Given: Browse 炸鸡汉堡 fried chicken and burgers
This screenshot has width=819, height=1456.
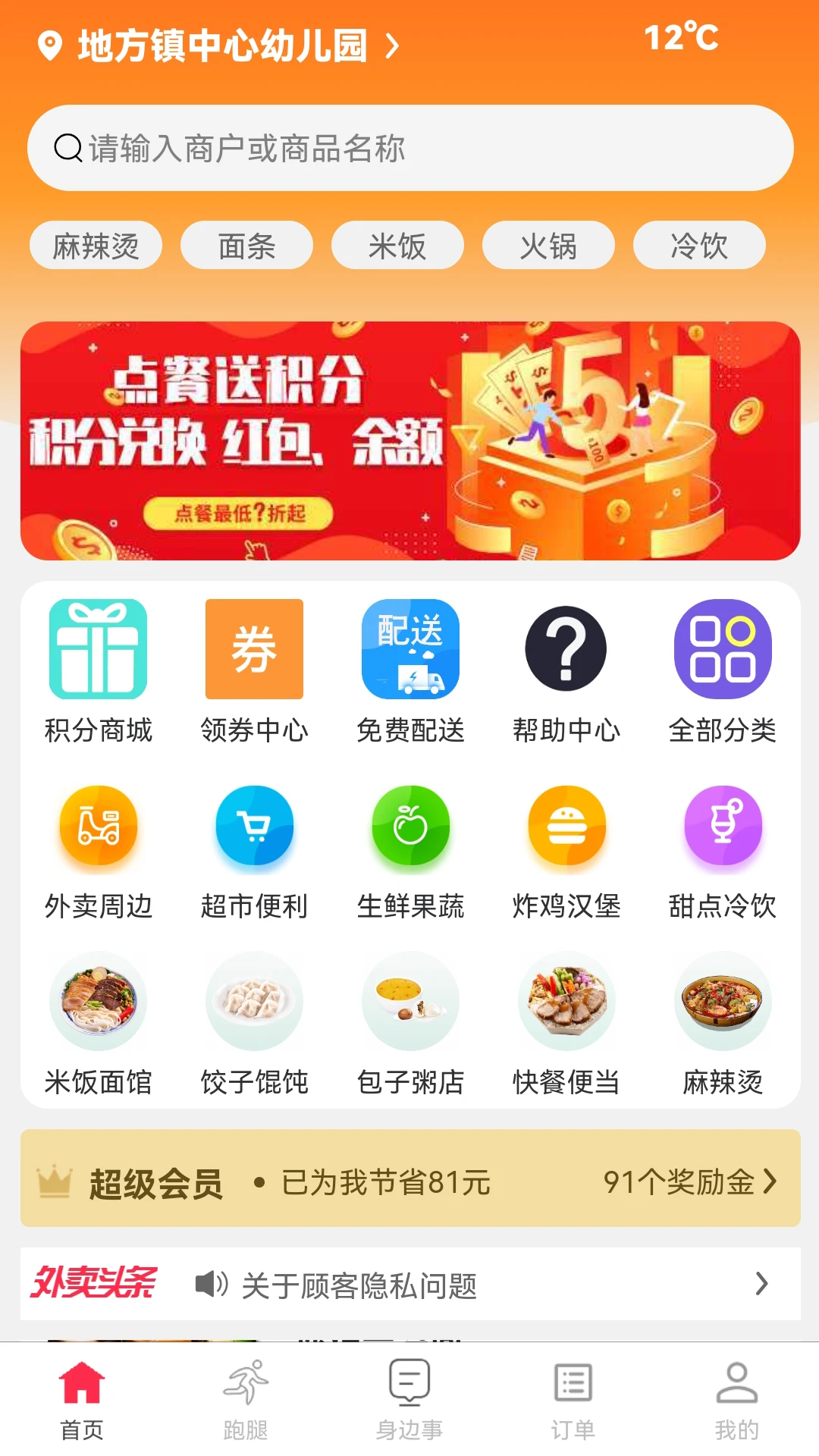Looking at the screenshot, I should coord(566,851).
